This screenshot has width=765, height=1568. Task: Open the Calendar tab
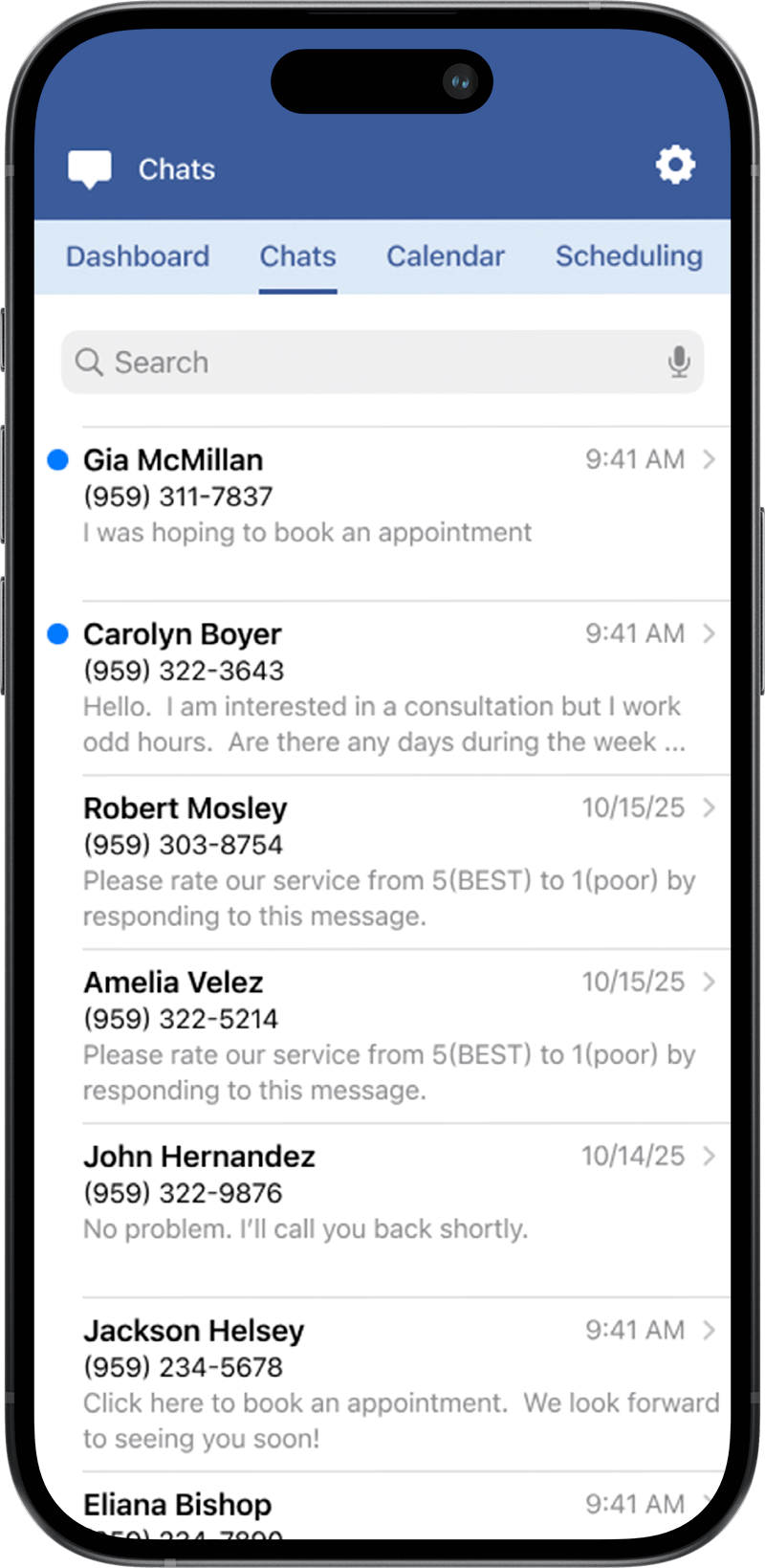tap(446, 256)
